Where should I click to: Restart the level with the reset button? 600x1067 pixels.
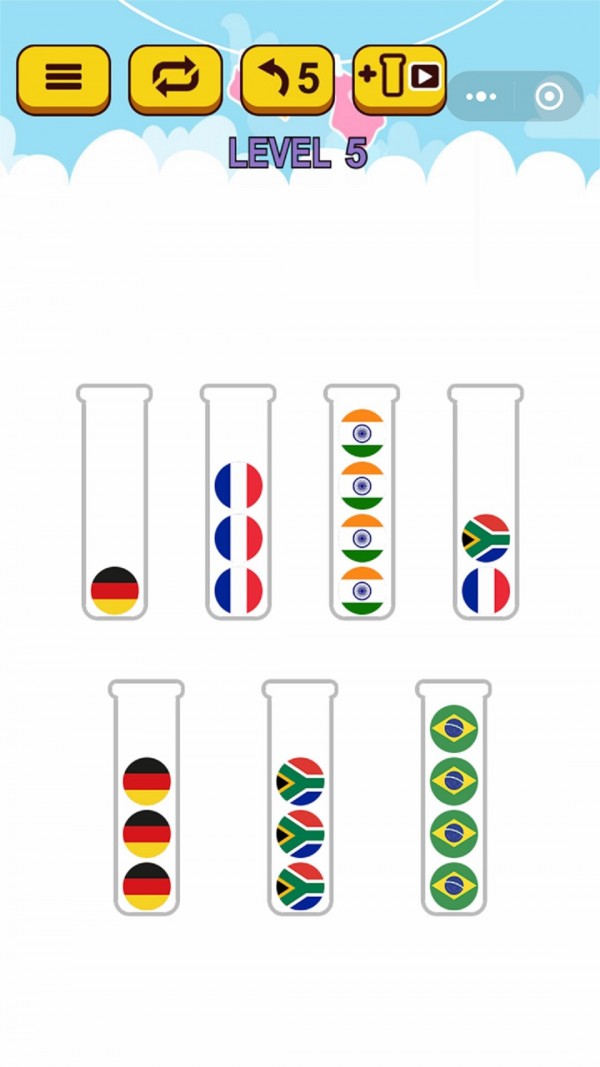(175, 77)
